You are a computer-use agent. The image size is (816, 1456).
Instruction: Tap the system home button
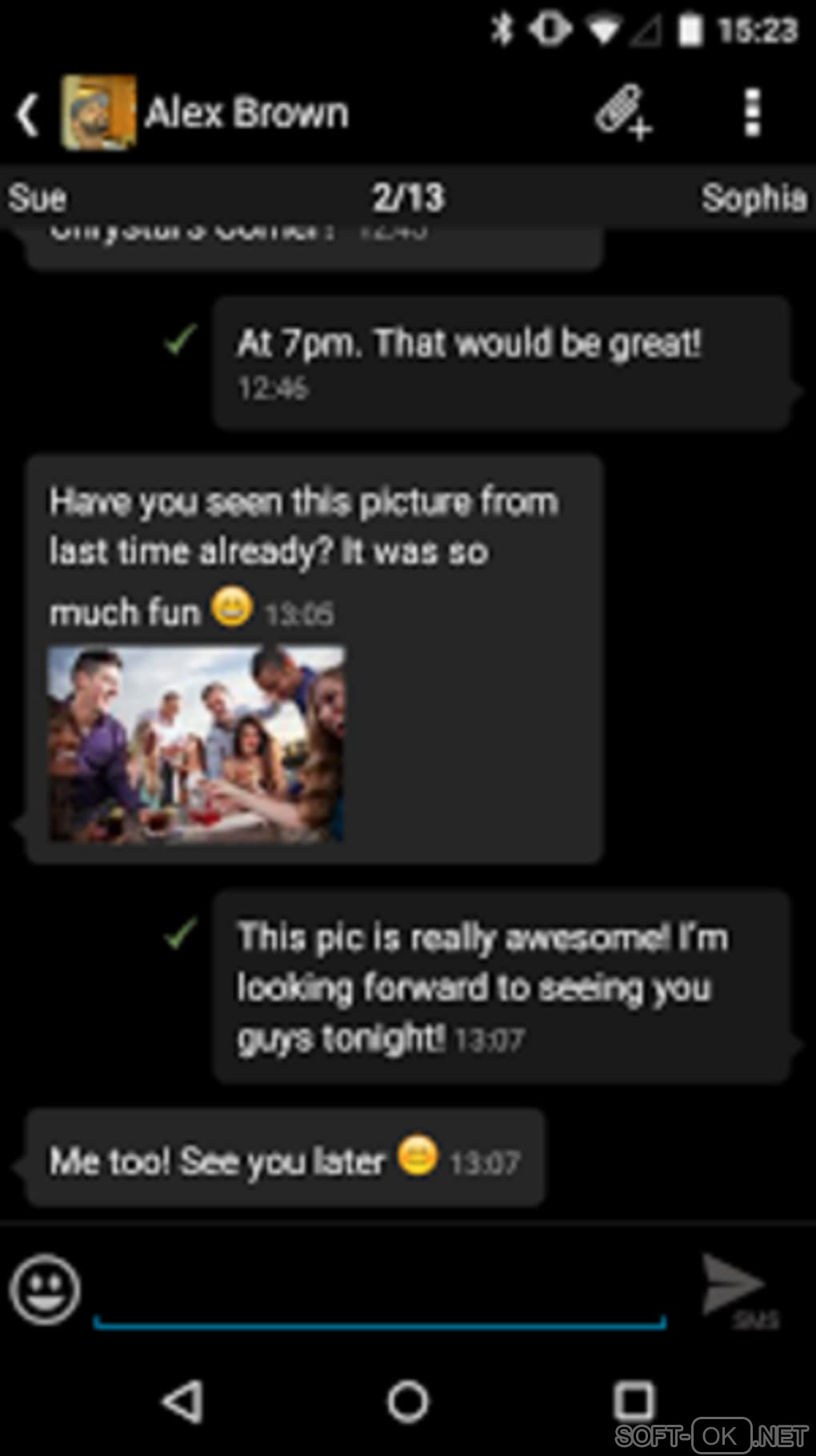(x=408, y=1402)
